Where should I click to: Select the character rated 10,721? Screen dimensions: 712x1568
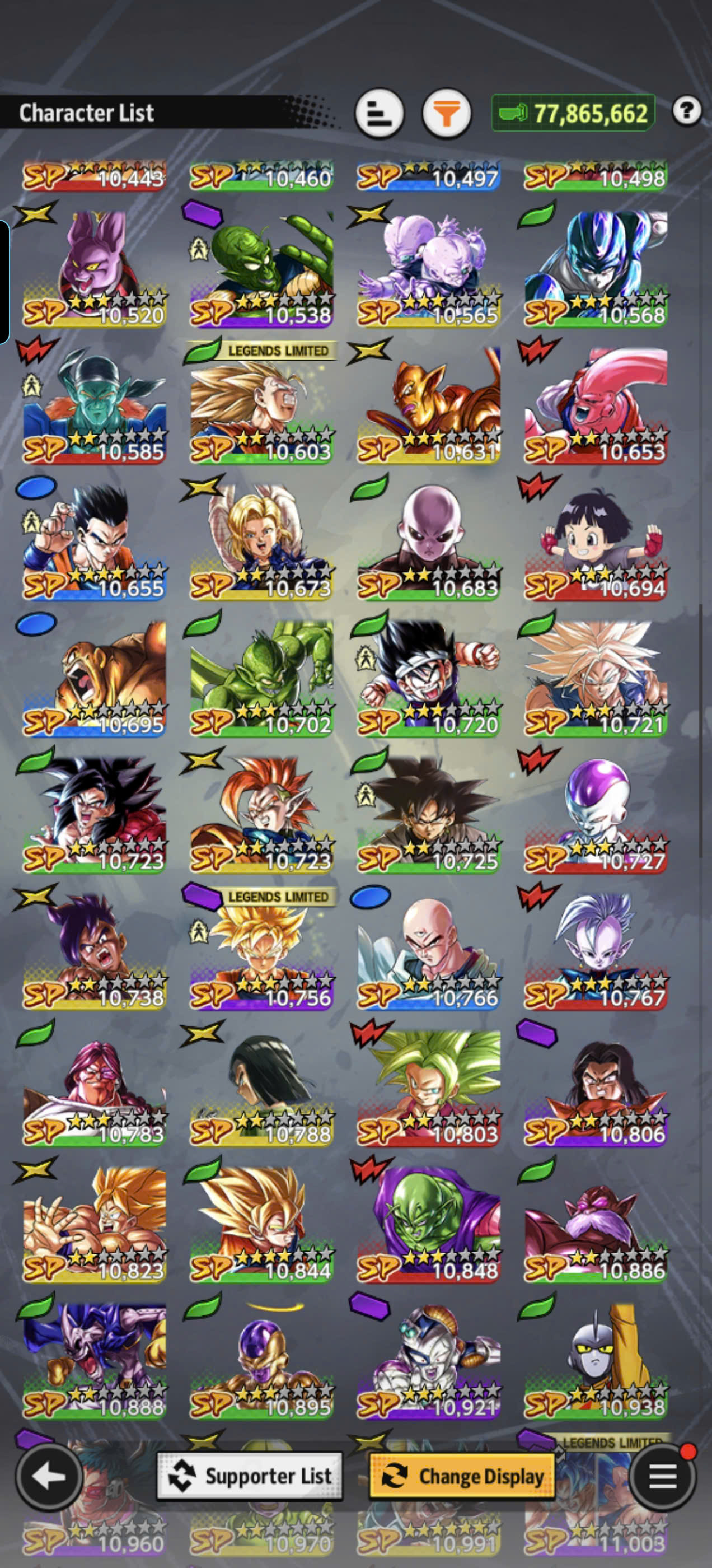click(596, 677)
